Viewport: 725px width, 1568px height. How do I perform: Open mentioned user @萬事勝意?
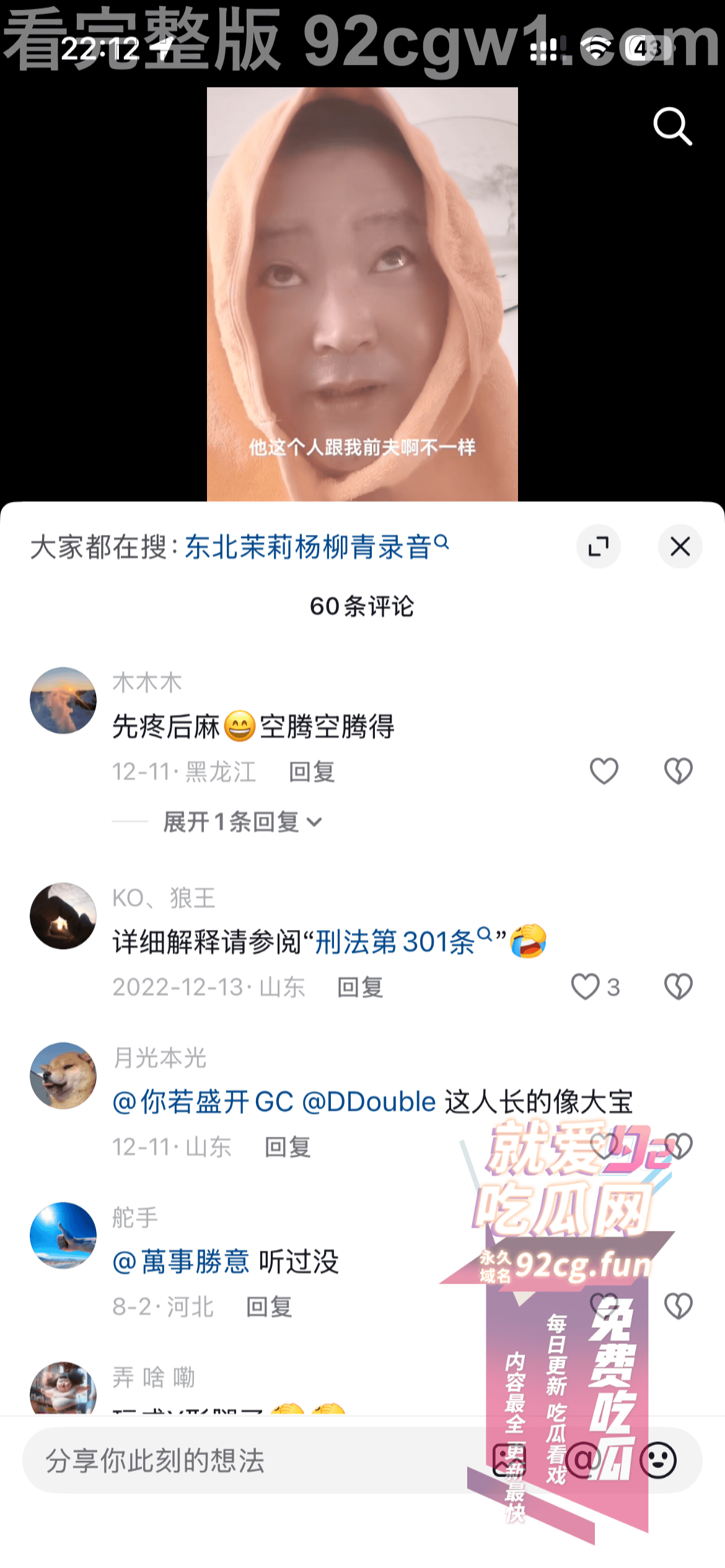click(181, 1262)
